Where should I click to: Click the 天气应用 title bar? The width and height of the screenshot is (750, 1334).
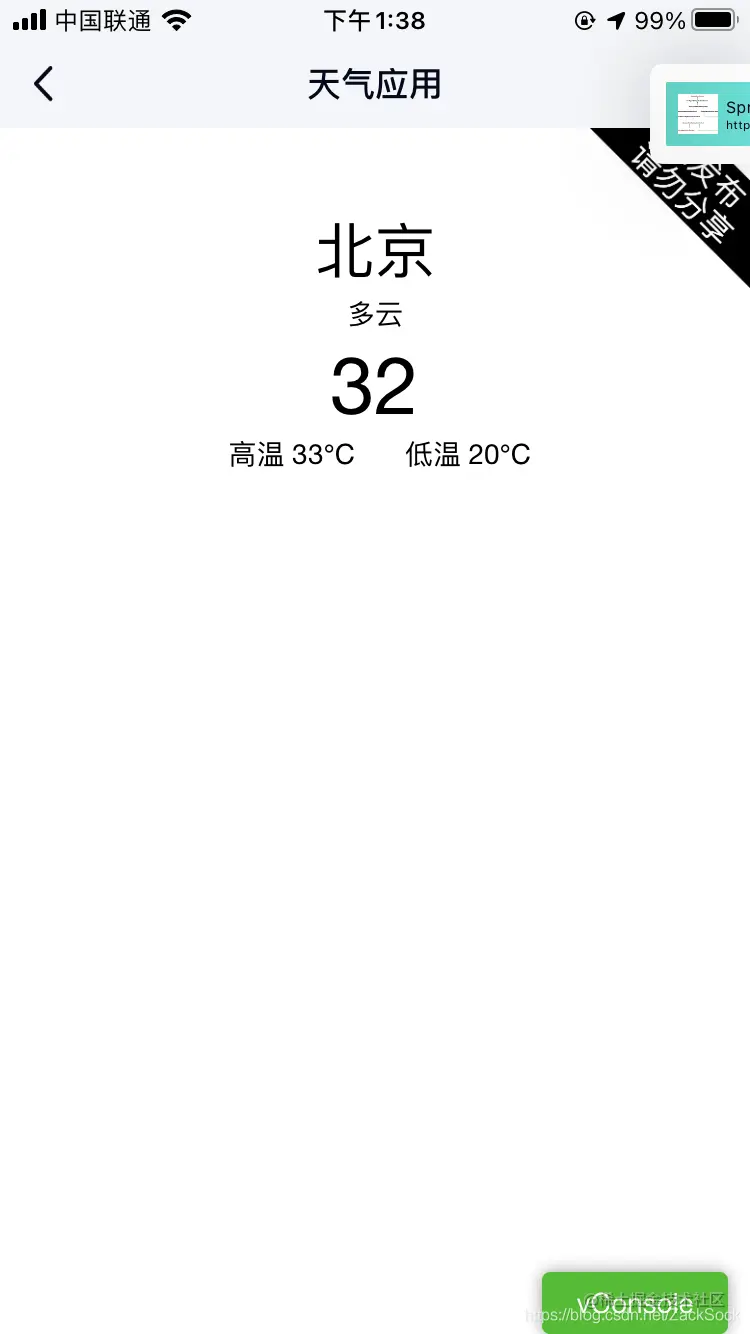pos(375,86)
